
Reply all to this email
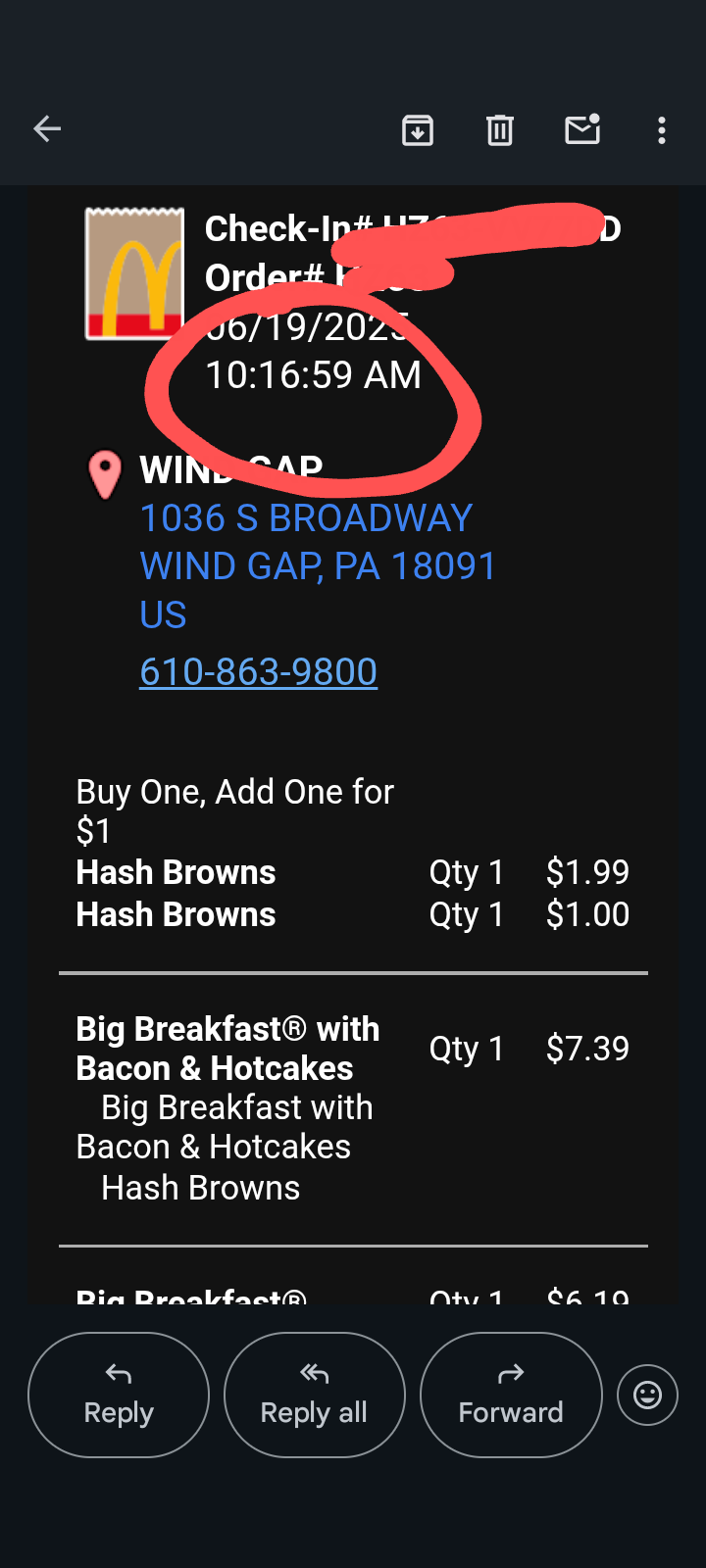(314, 1395)
